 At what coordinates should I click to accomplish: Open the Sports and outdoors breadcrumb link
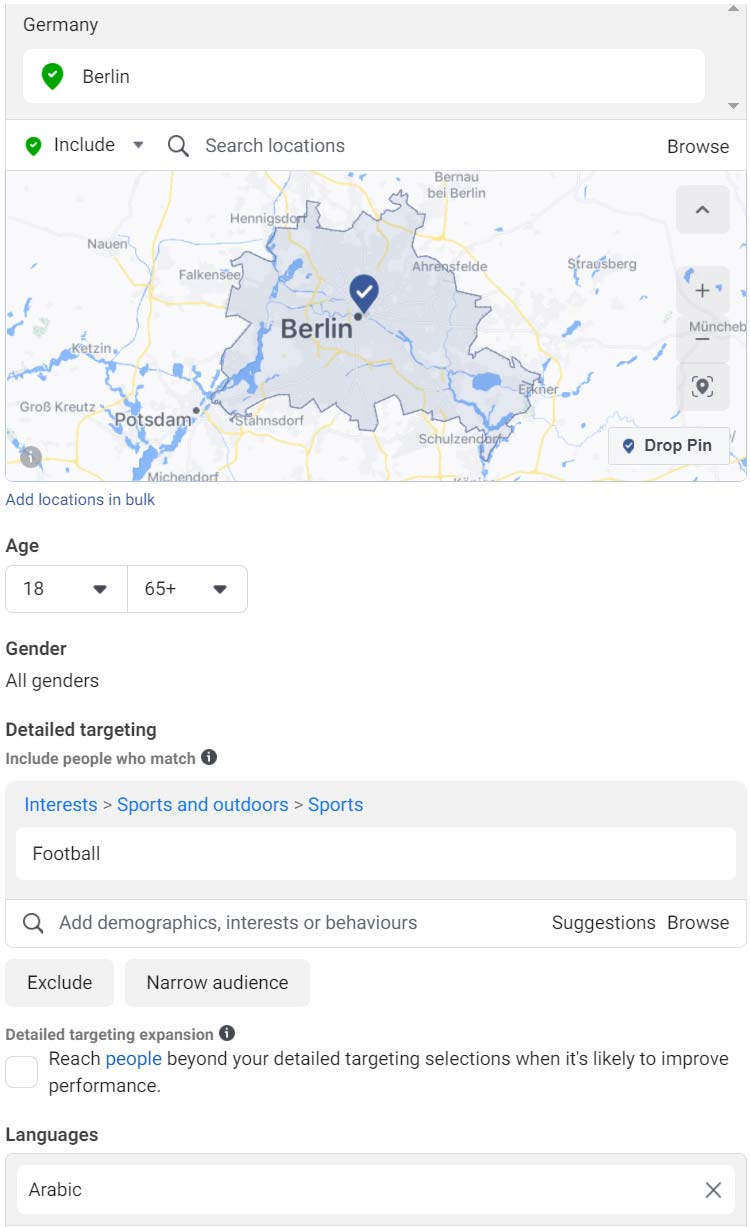202,805
